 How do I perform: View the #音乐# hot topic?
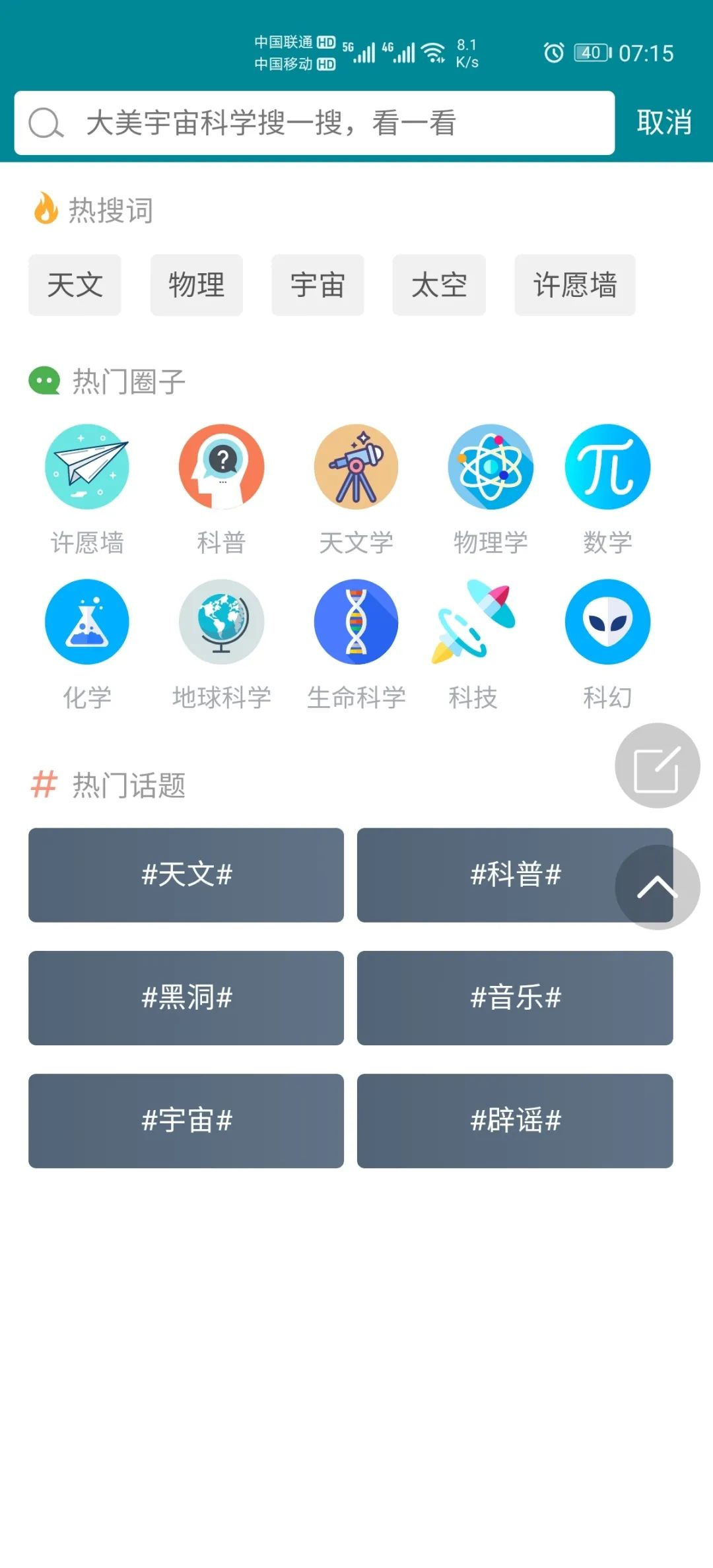coord(515,998)
